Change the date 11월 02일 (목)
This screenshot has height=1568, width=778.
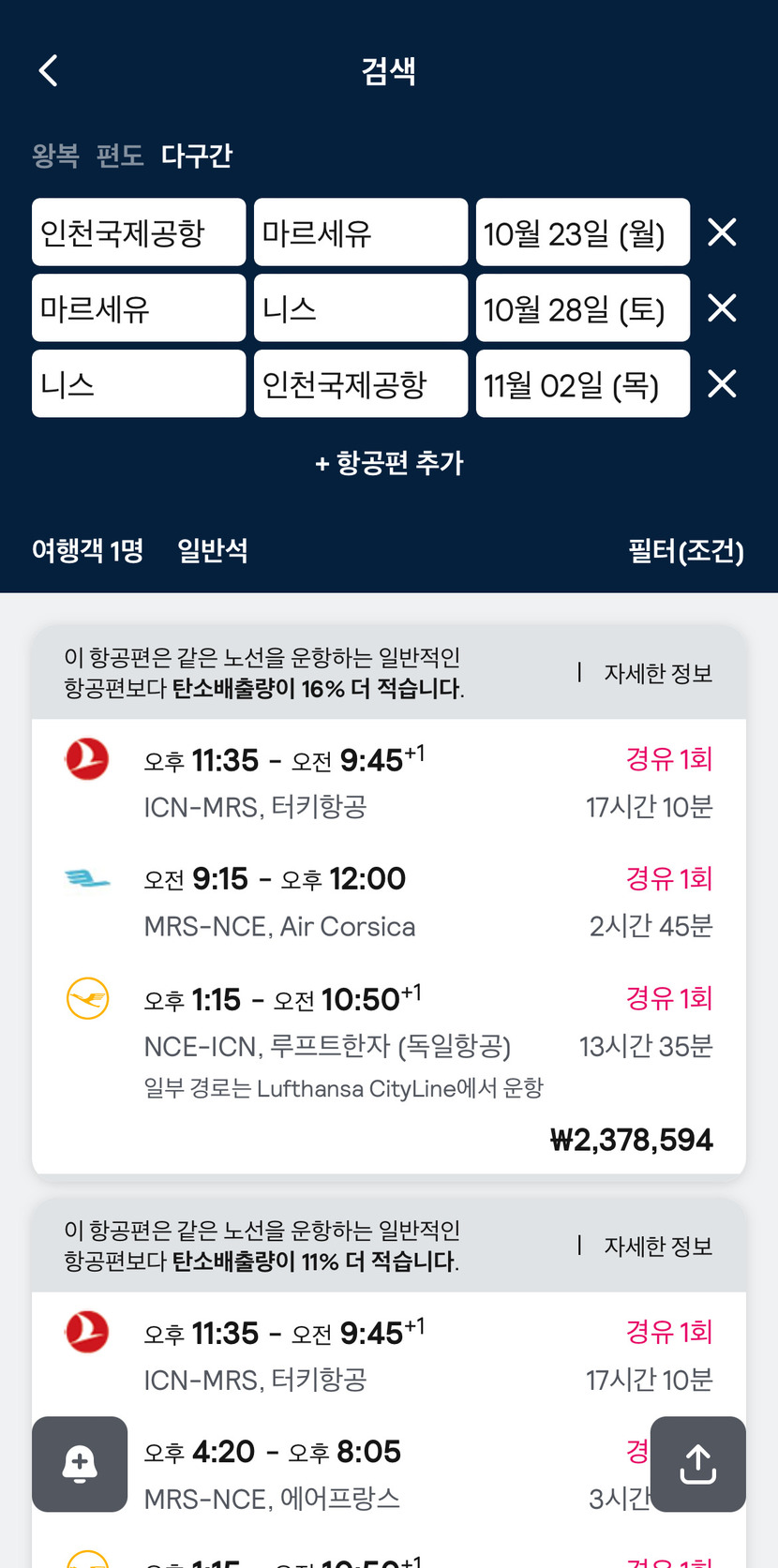[583, 383]
